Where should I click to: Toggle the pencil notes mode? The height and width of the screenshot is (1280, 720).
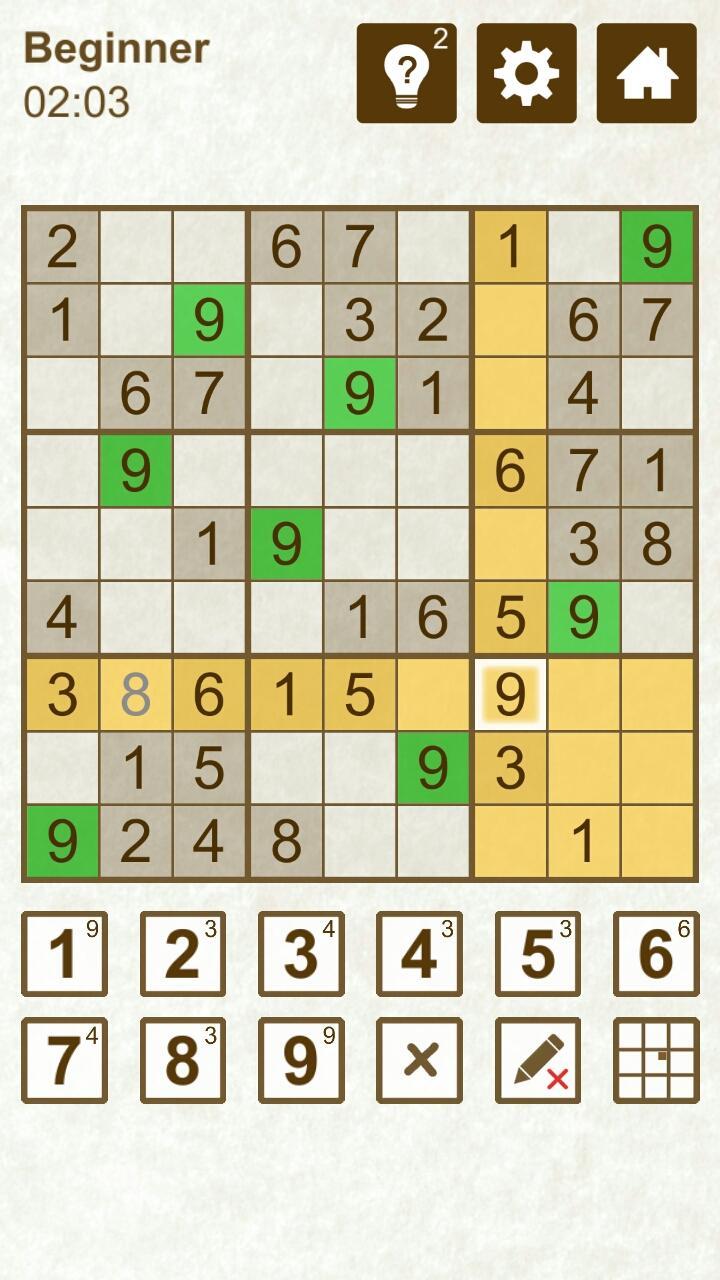pos(538,1060)
